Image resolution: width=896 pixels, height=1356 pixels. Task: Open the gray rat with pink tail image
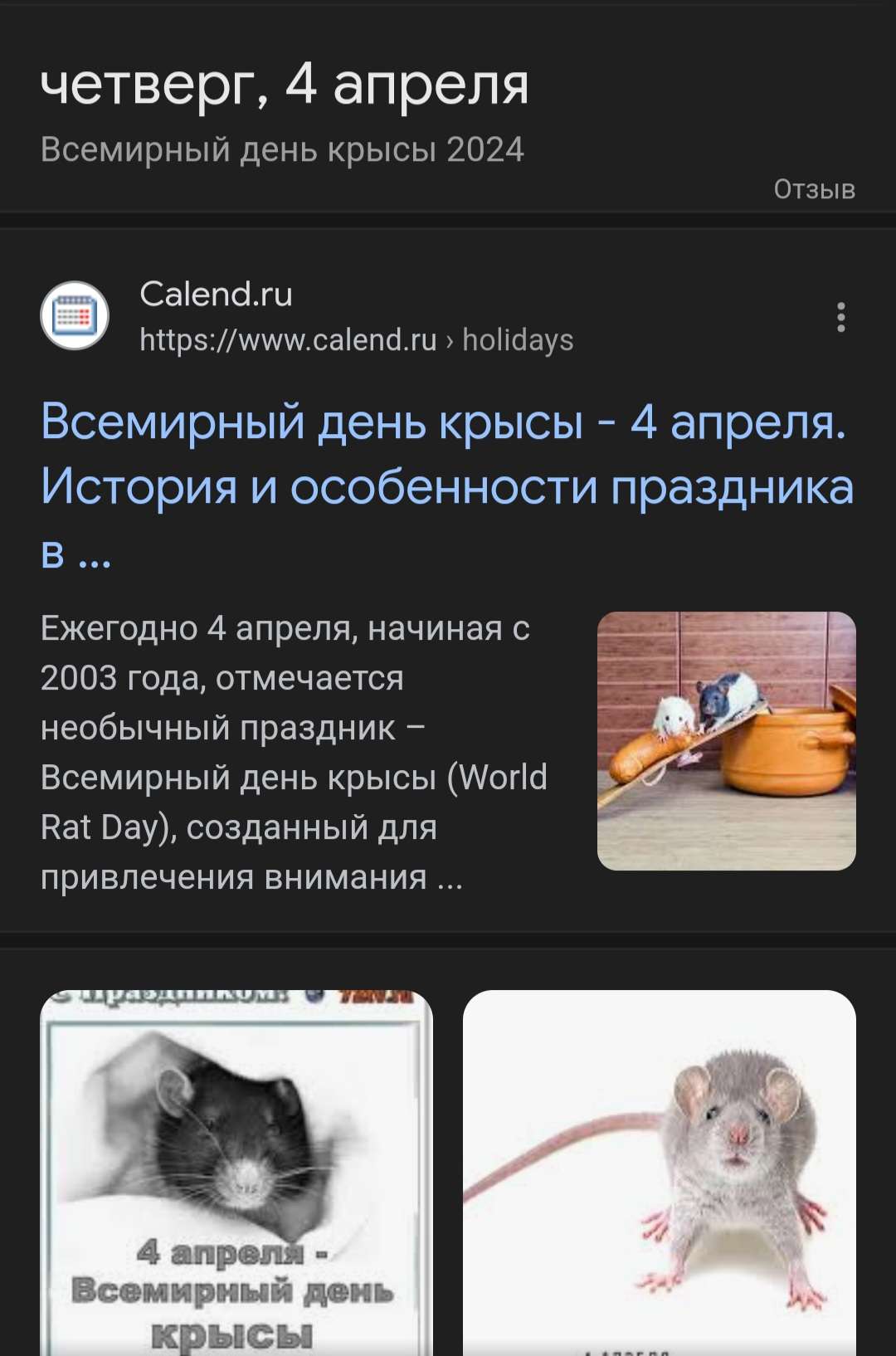pos(659,1172)
